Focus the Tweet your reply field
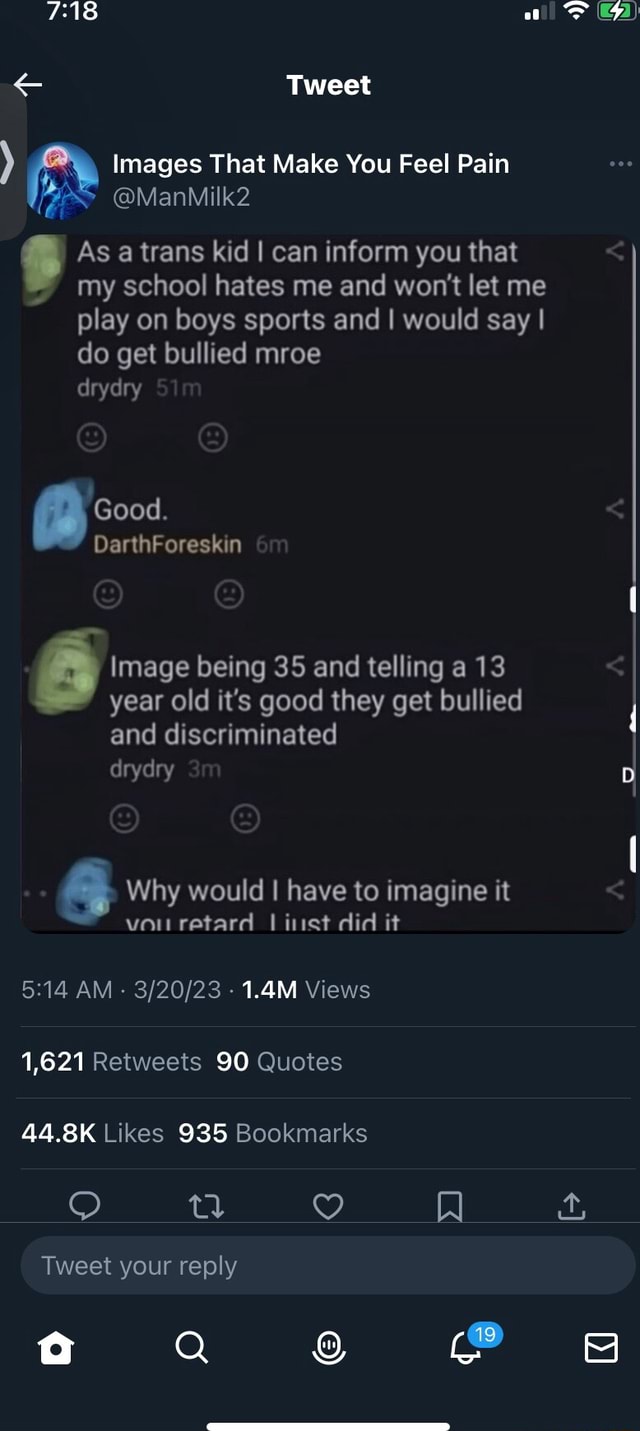640x1431 pixels. tap(328, 1265)
